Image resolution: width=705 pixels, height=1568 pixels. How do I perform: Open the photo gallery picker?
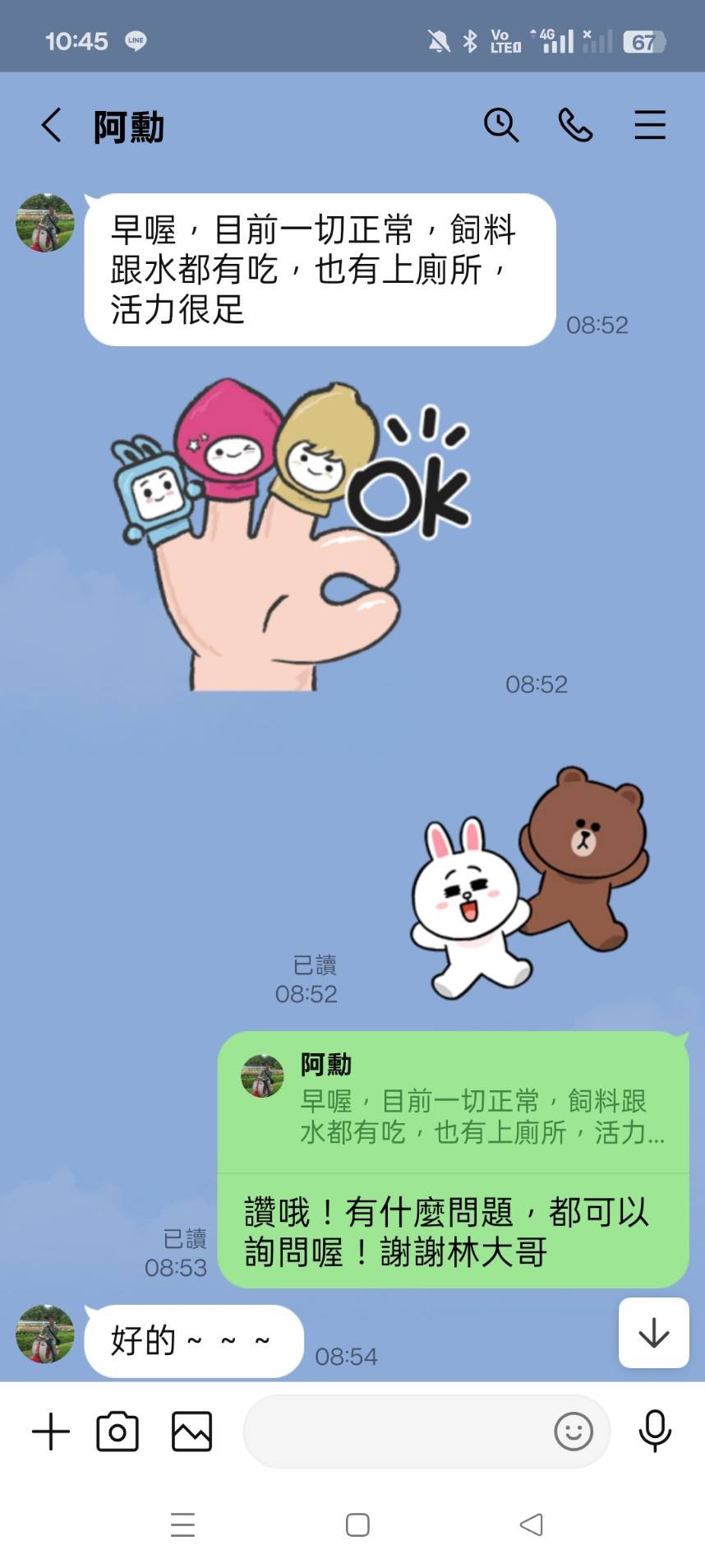pyautogui.click(x=191, y=1432)
